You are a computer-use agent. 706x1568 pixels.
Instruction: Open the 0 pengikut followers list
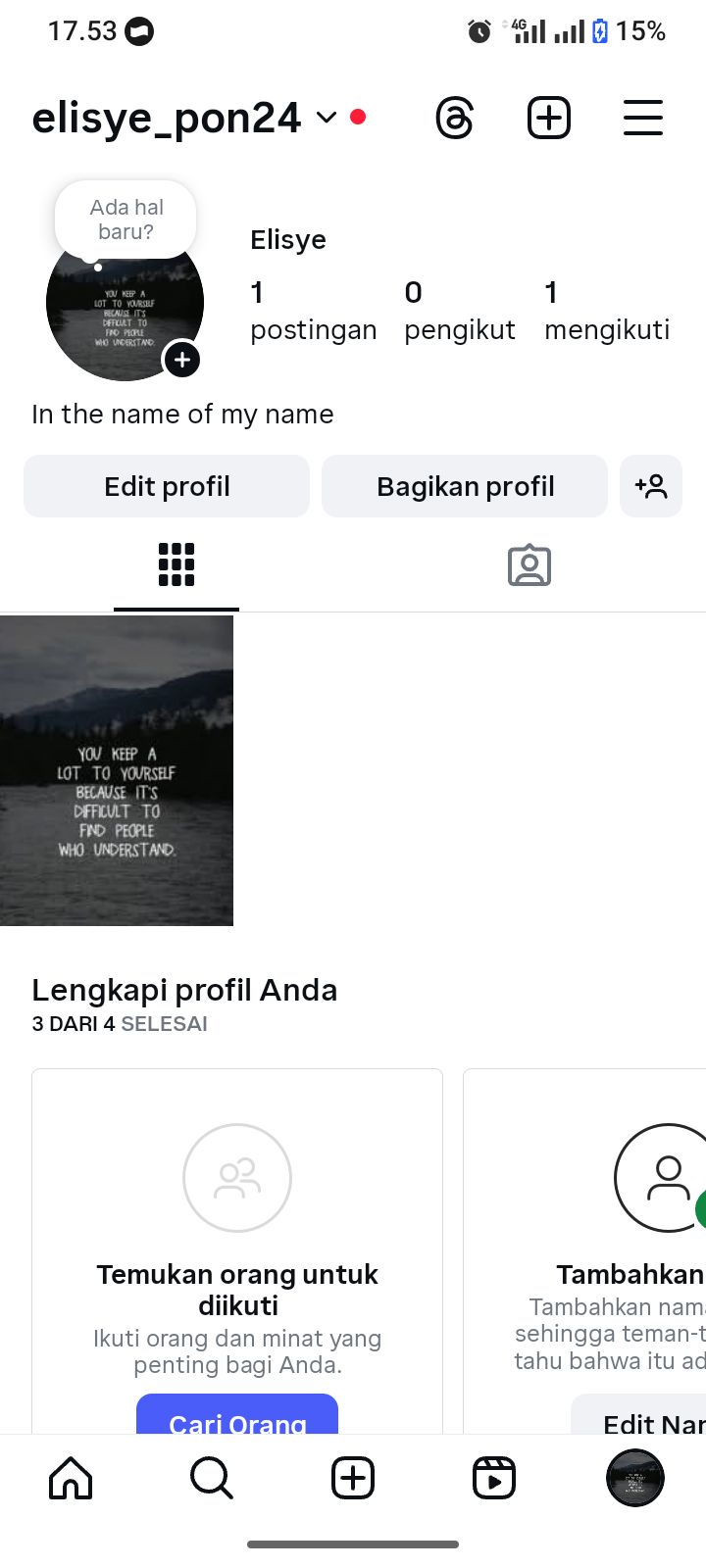[459, 310]
